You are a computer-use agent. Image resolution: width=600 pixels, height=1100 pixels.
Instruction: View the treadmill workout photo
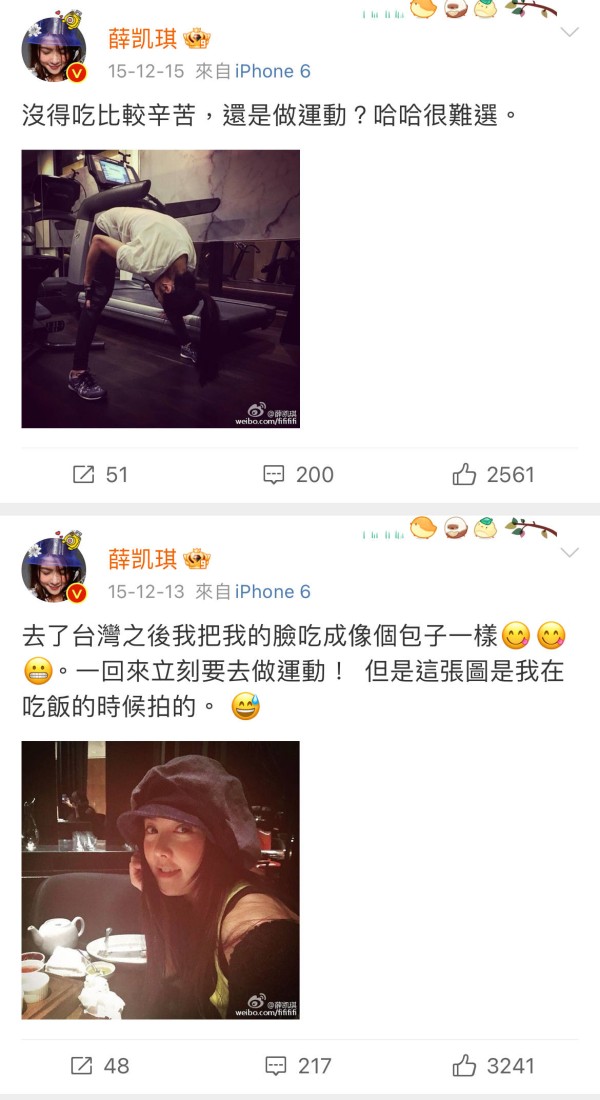click(x=161, y=289)
